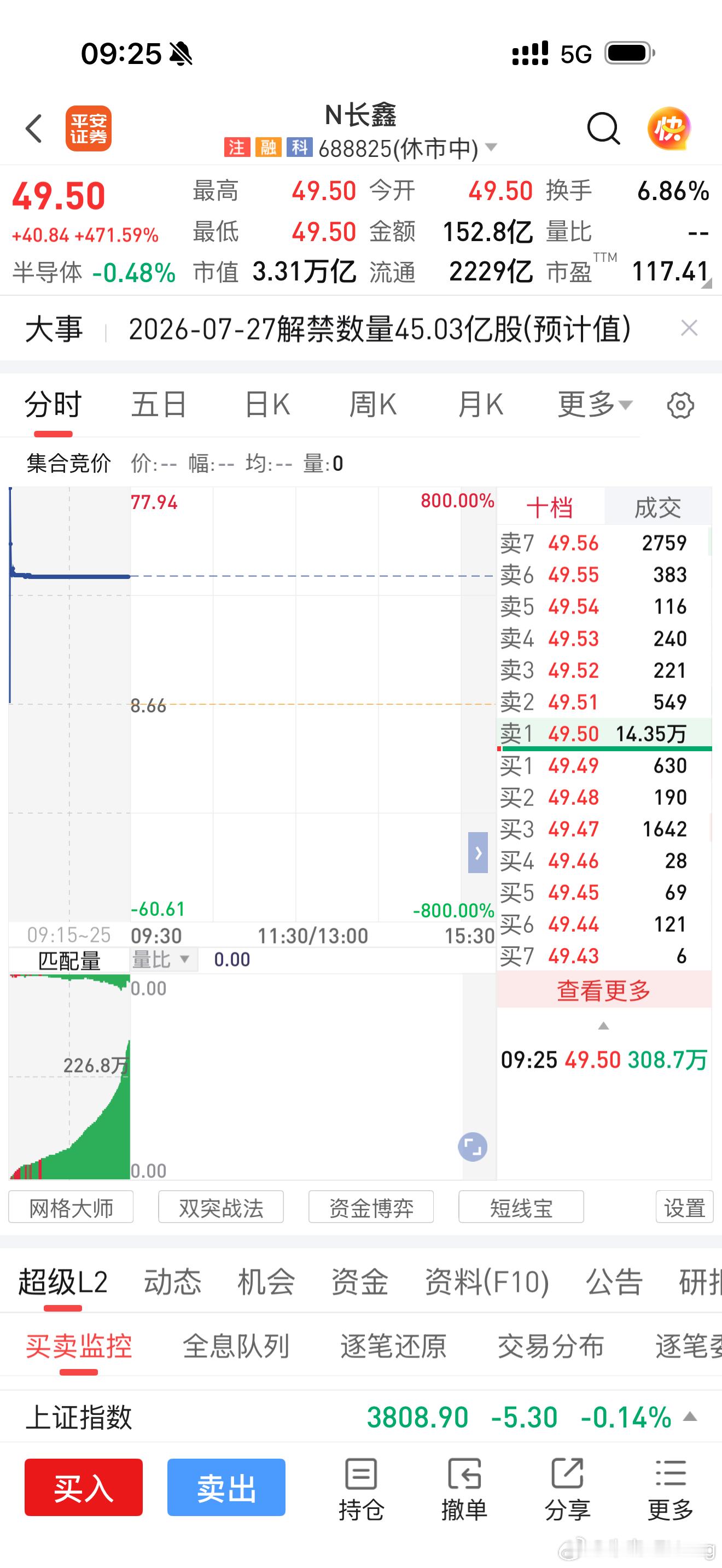The width and height of the screenshot is (722, 1568).
Task: Select the 周K chart tab
Action: (373, 405)
